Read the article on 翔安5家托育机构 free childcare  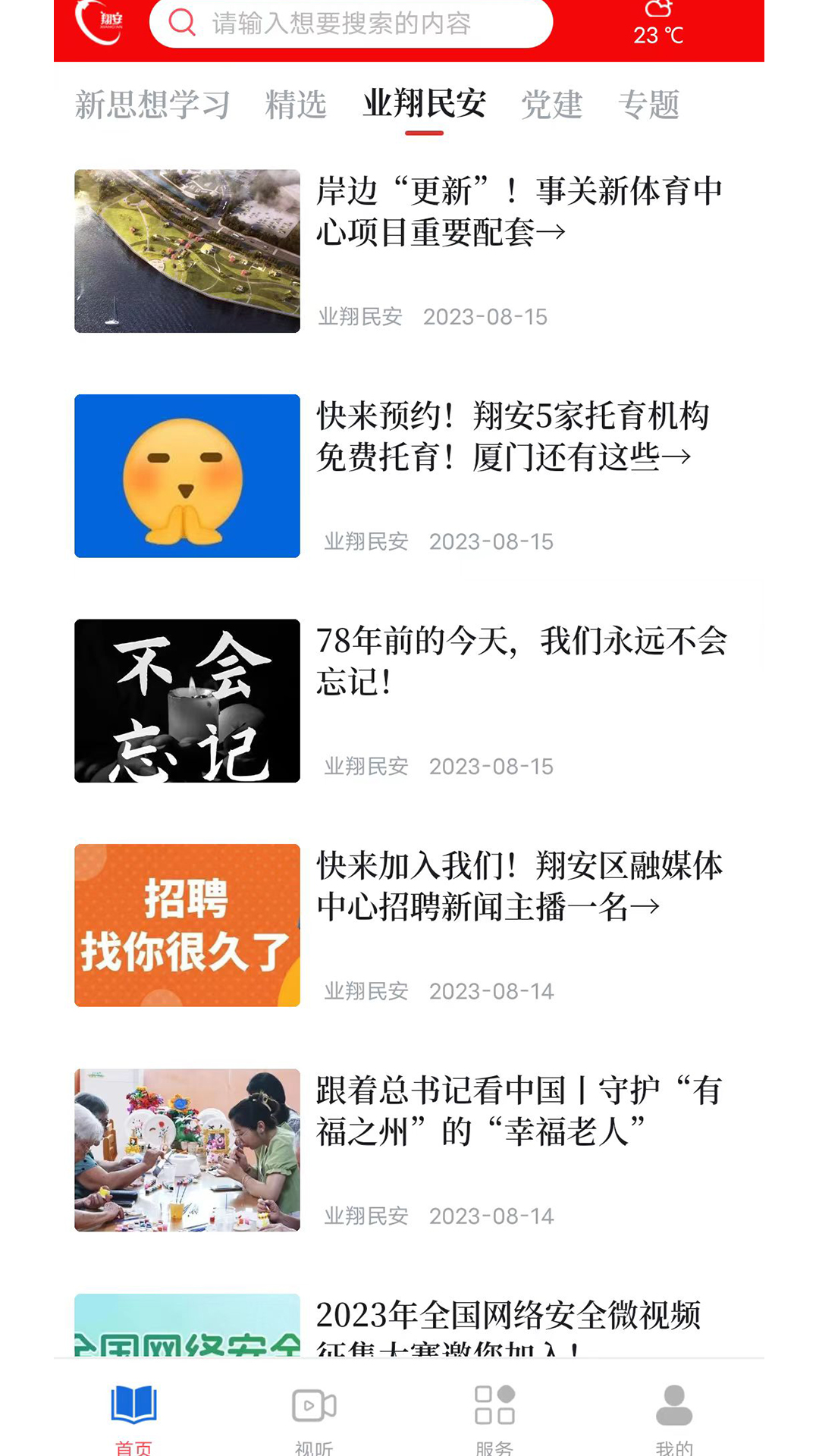pos(513,436)
